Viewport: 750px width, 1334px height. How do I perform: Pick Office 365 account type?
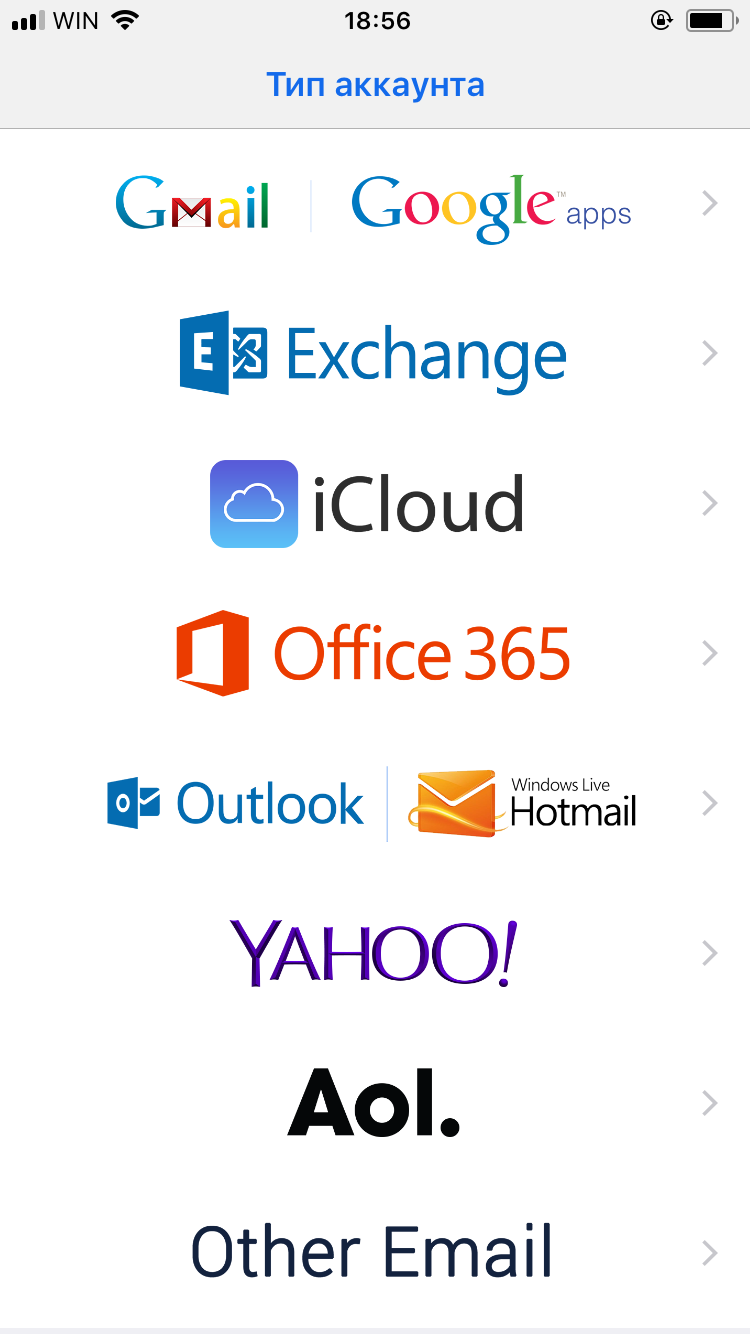coord(374,654)
